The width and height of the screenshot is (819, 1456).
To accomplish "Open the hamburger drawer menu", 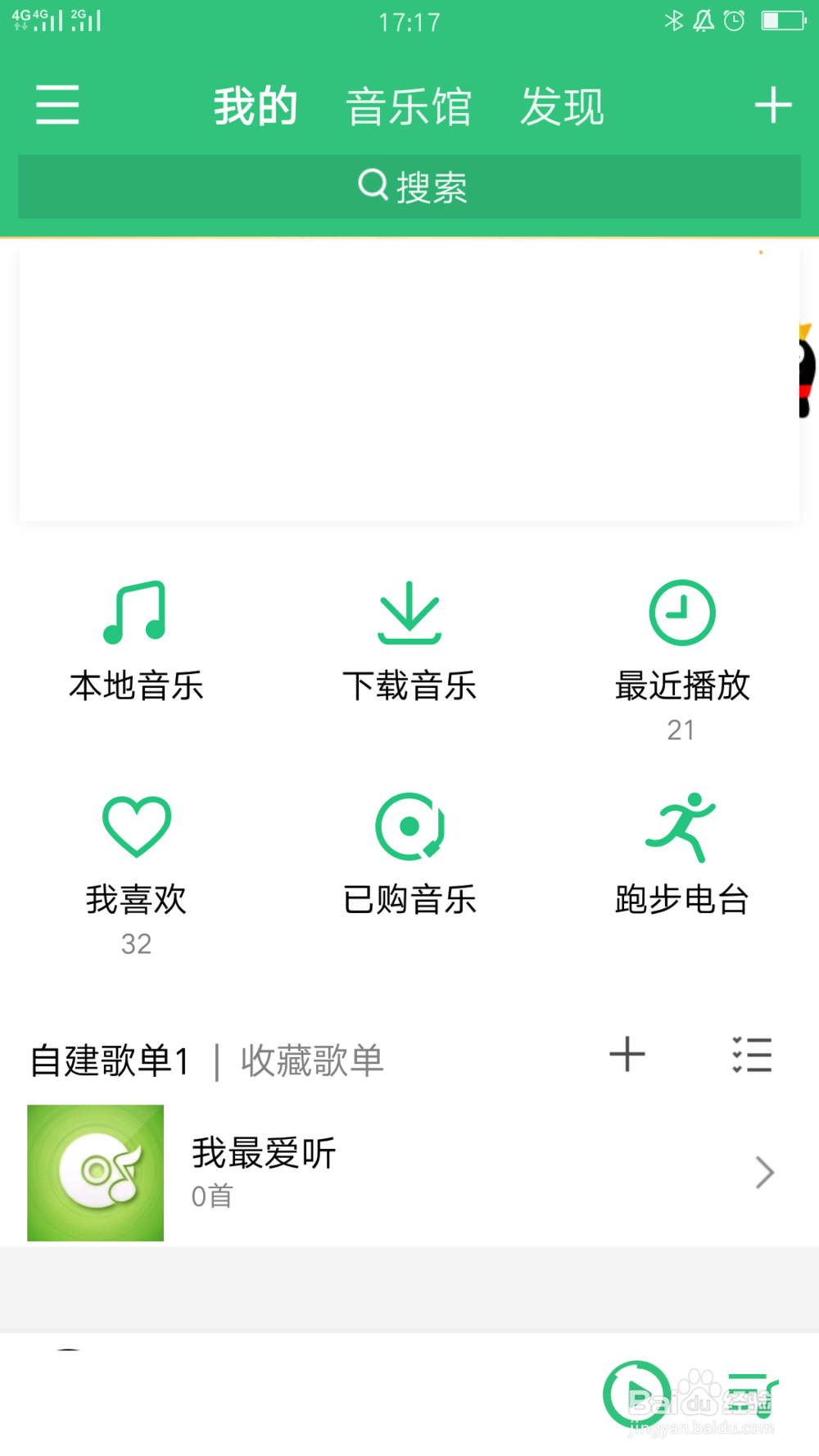I will coord(57,106).
